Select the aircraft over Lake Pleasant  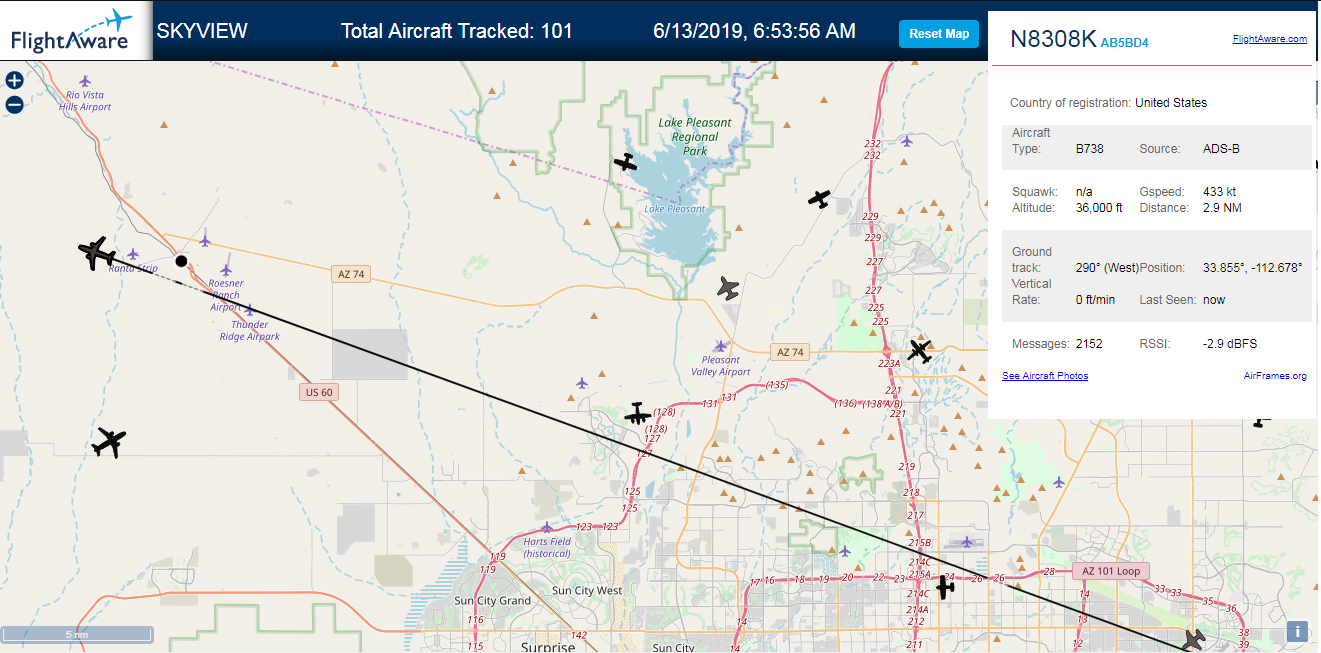click(626, 162)
